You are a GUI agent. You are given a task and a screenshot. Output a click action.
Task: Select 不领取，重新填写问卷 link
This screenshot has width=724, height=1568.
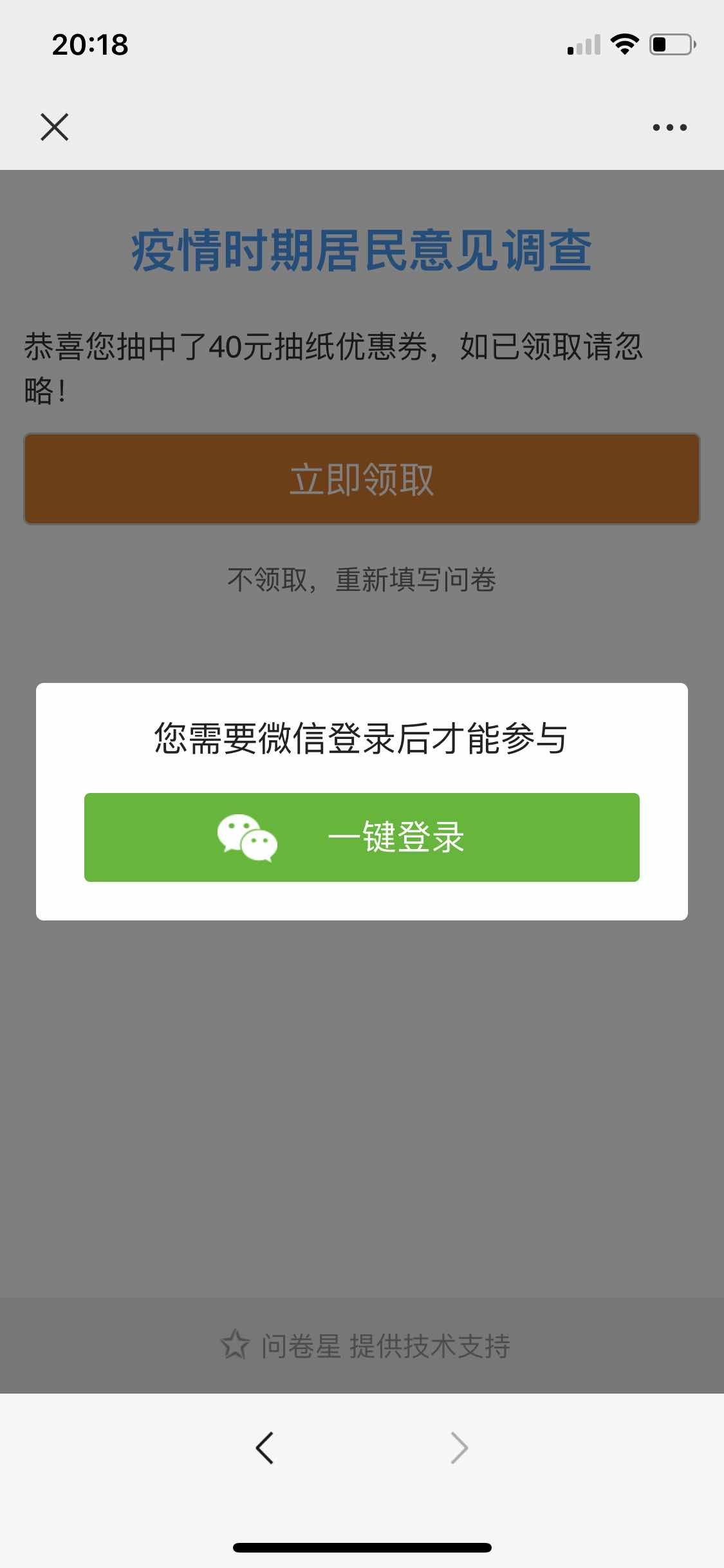(x=362, y=580)
